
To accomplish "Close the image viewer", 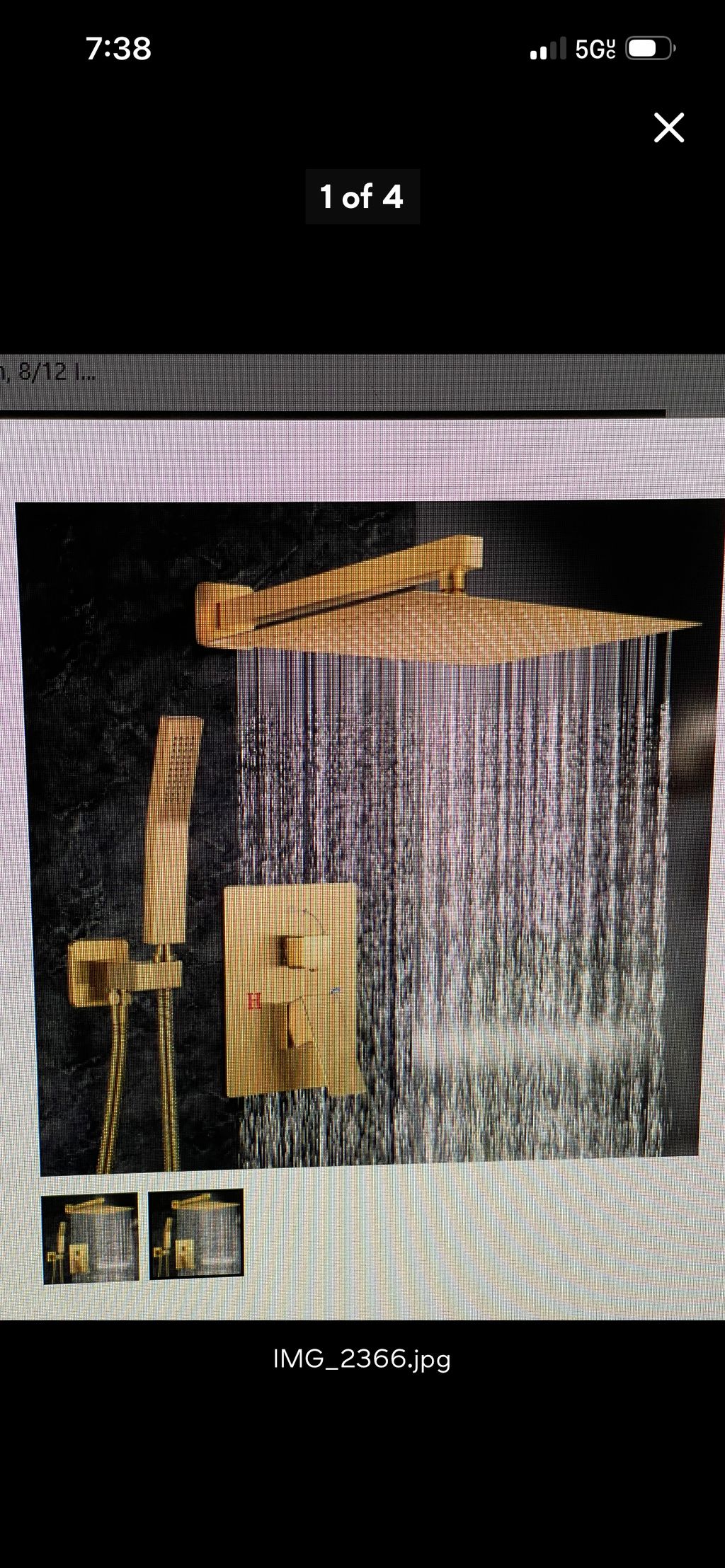I will coord(668,128).
